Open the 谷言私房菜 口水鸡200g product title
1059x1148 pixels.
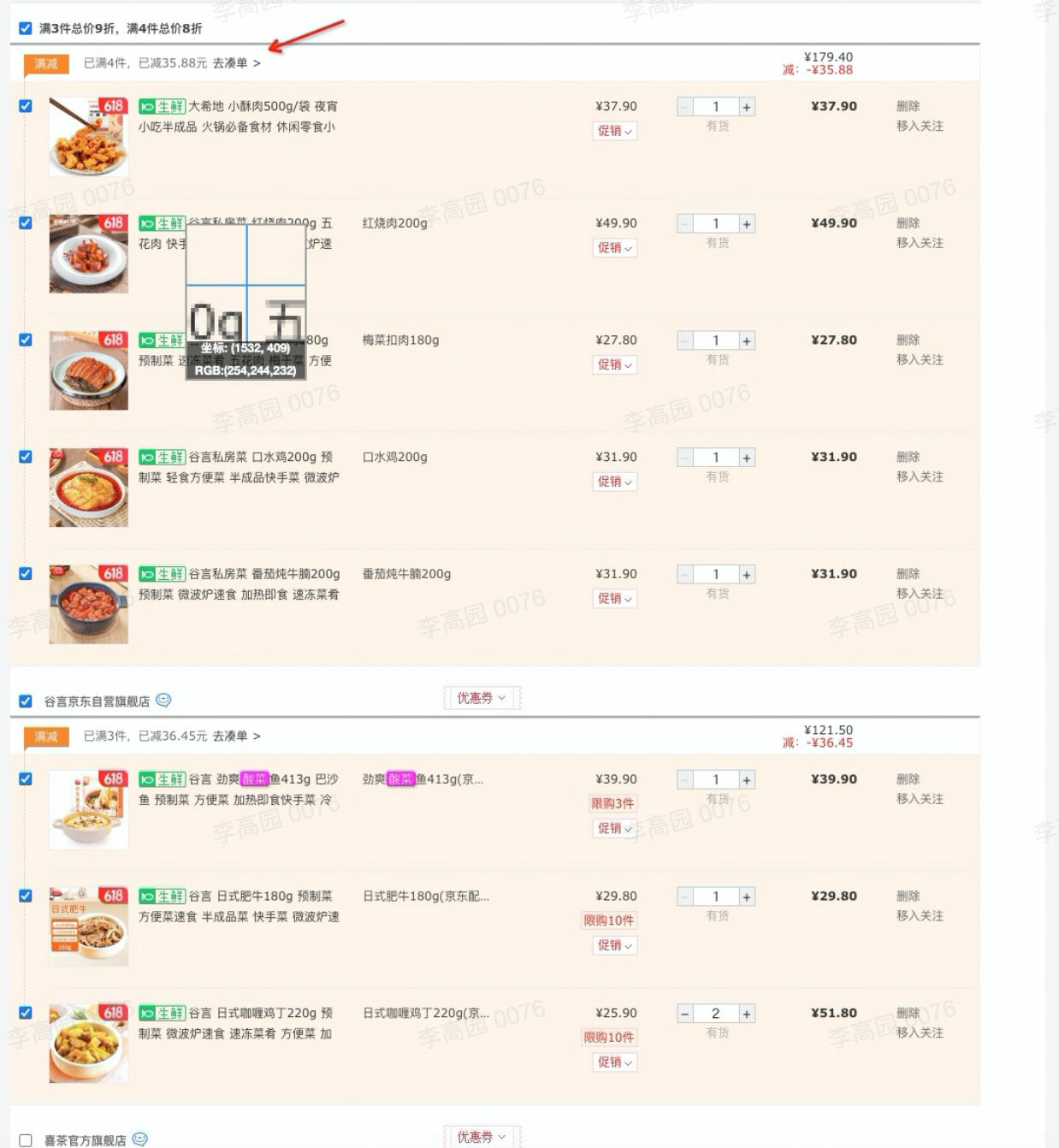(x=239, y=467)
